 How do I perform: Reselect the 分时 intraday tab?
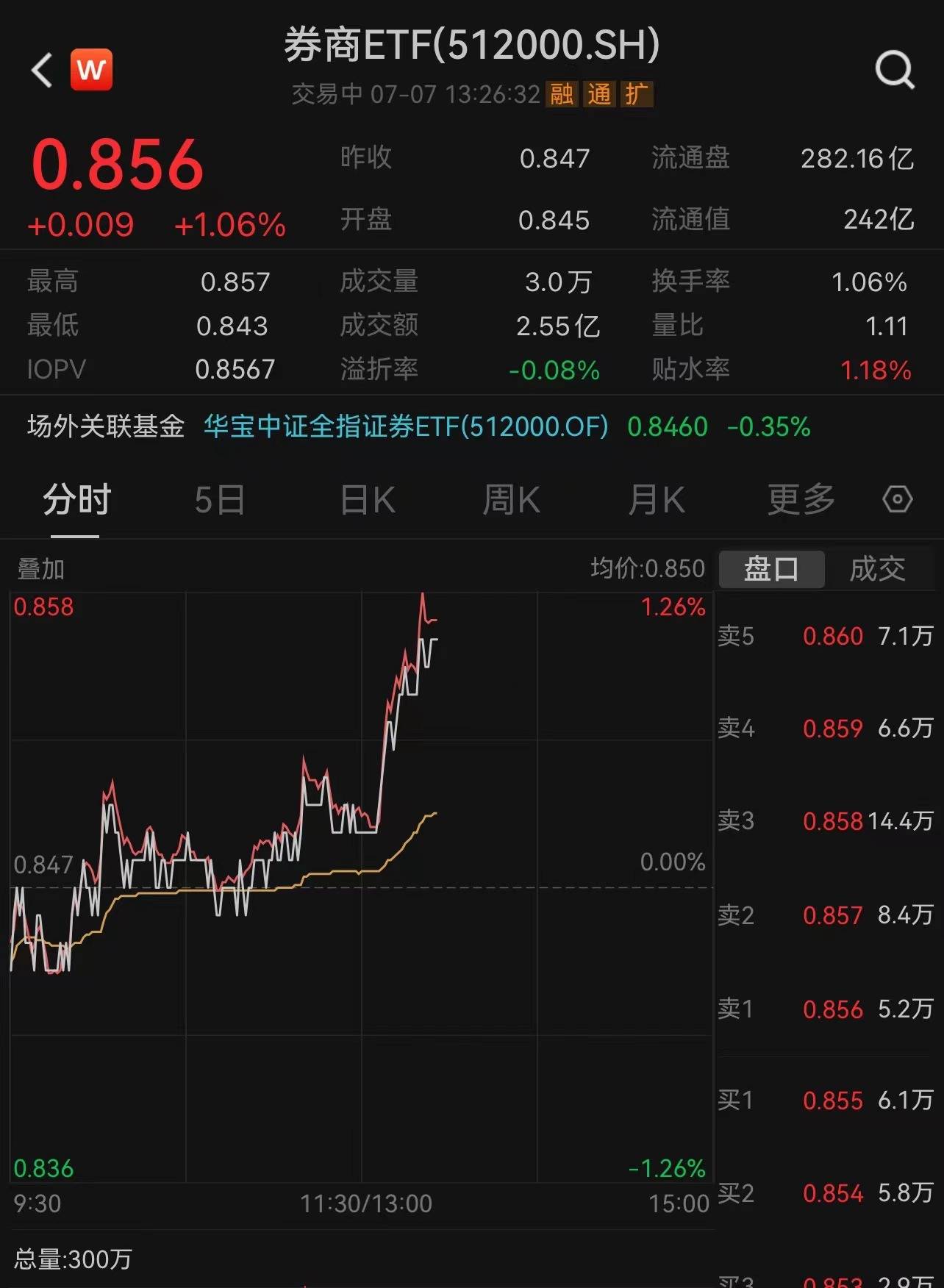[x=76, y=498]
